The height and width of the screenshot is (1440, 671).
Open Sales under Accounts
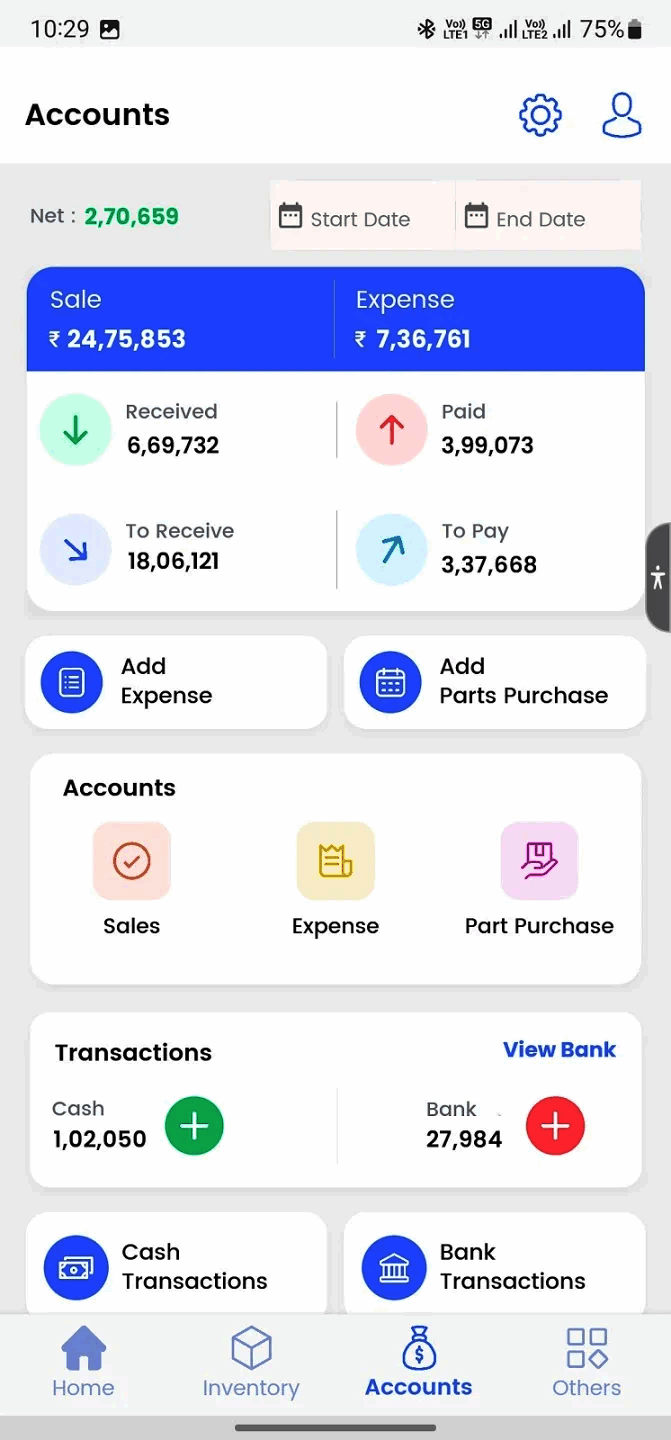click(x=132, y=880)
